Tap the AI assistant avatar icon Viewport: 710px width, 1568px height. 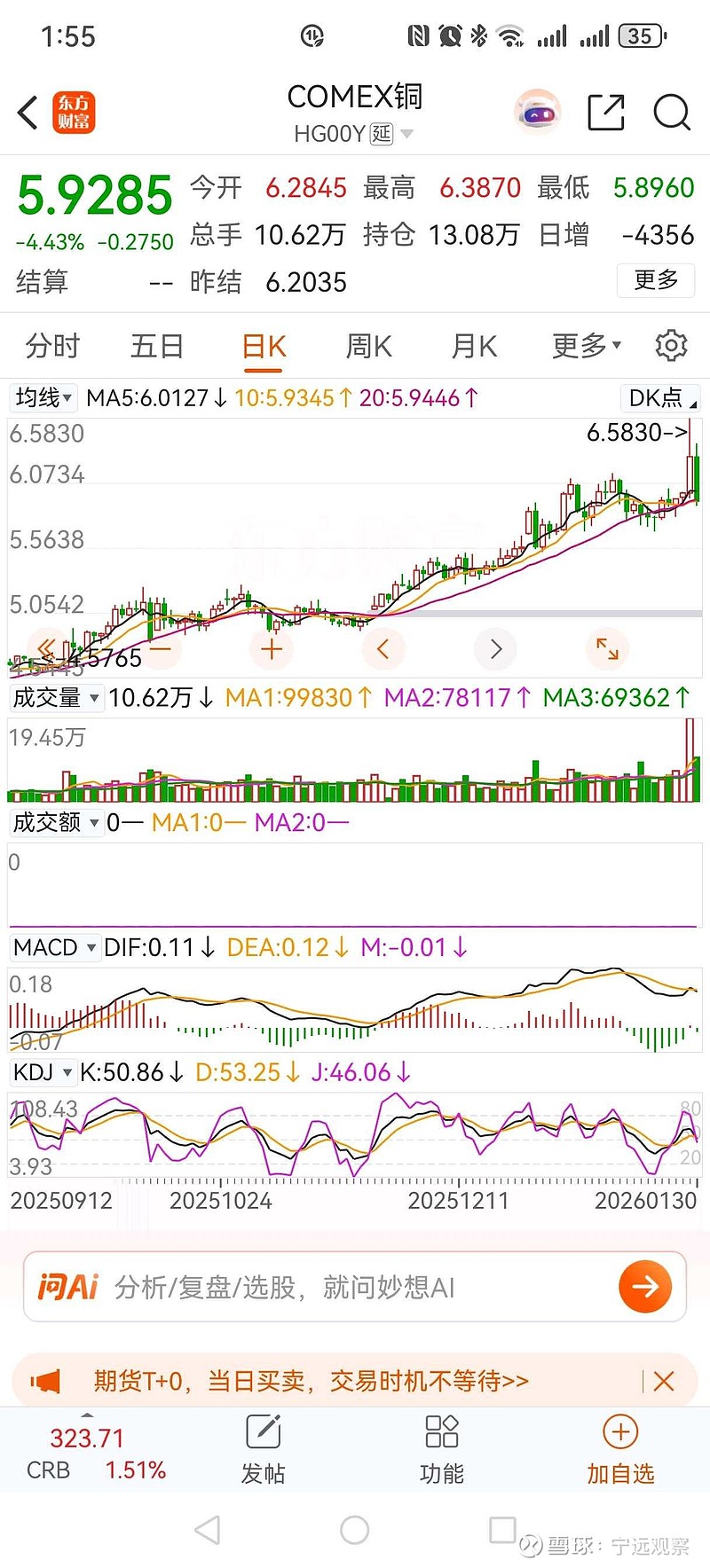click(x=538, y=114)
